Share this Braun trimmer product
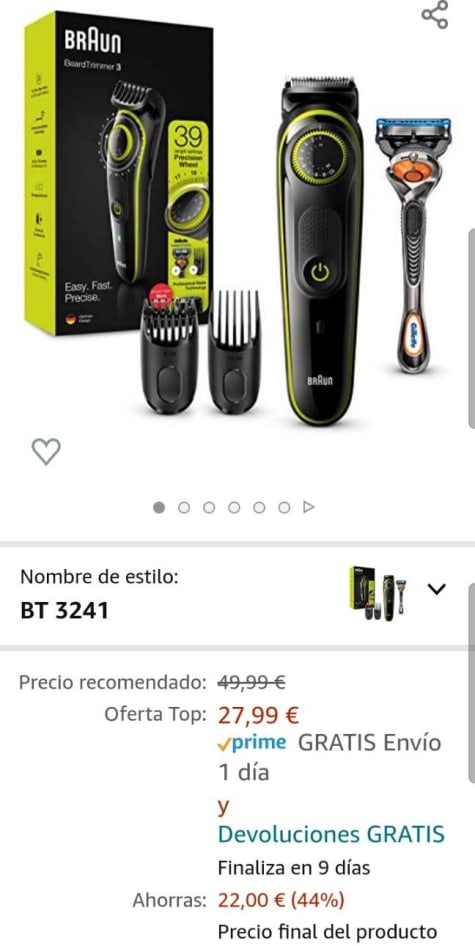This screenshot has width=475, height=946. coord(435,14)
